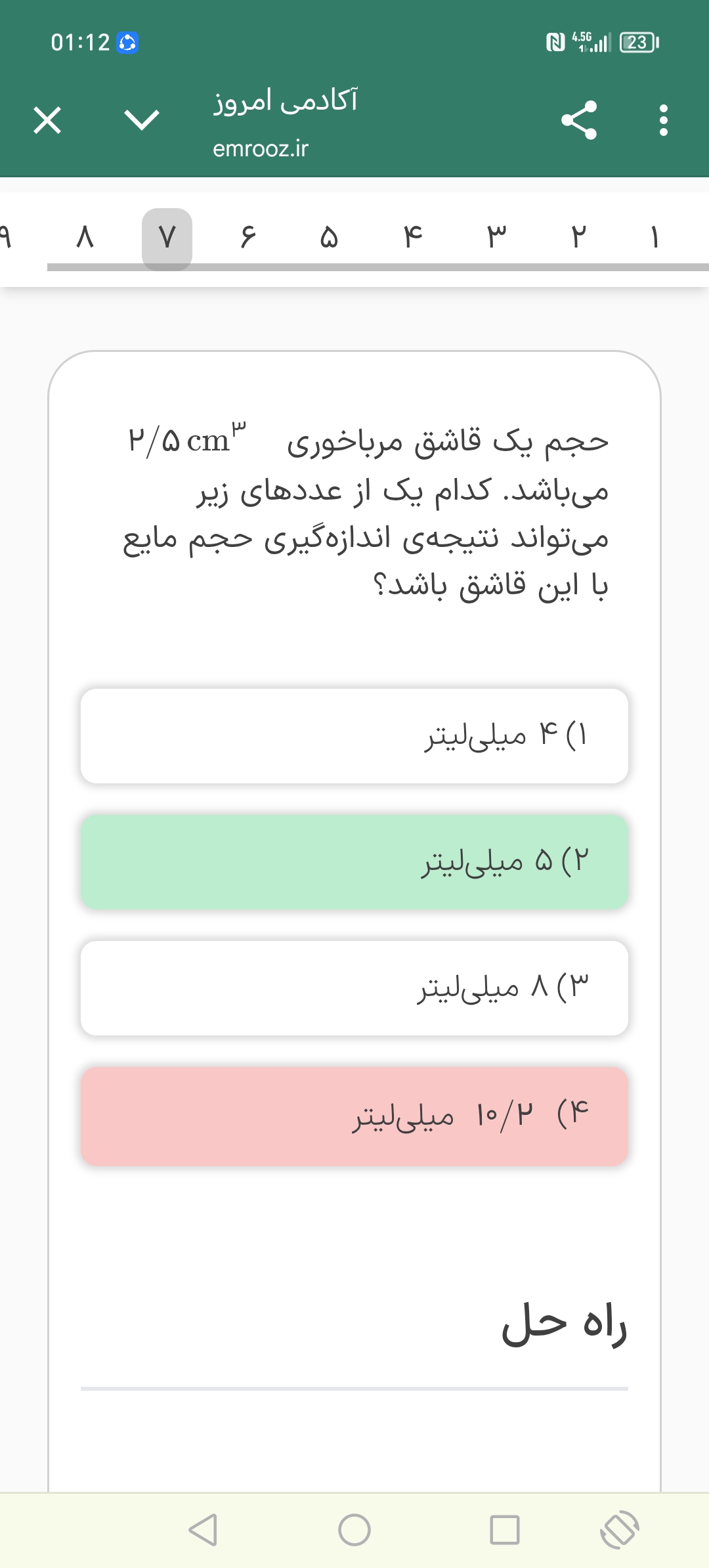
Task: Go to question ۵
Action: 330,237
